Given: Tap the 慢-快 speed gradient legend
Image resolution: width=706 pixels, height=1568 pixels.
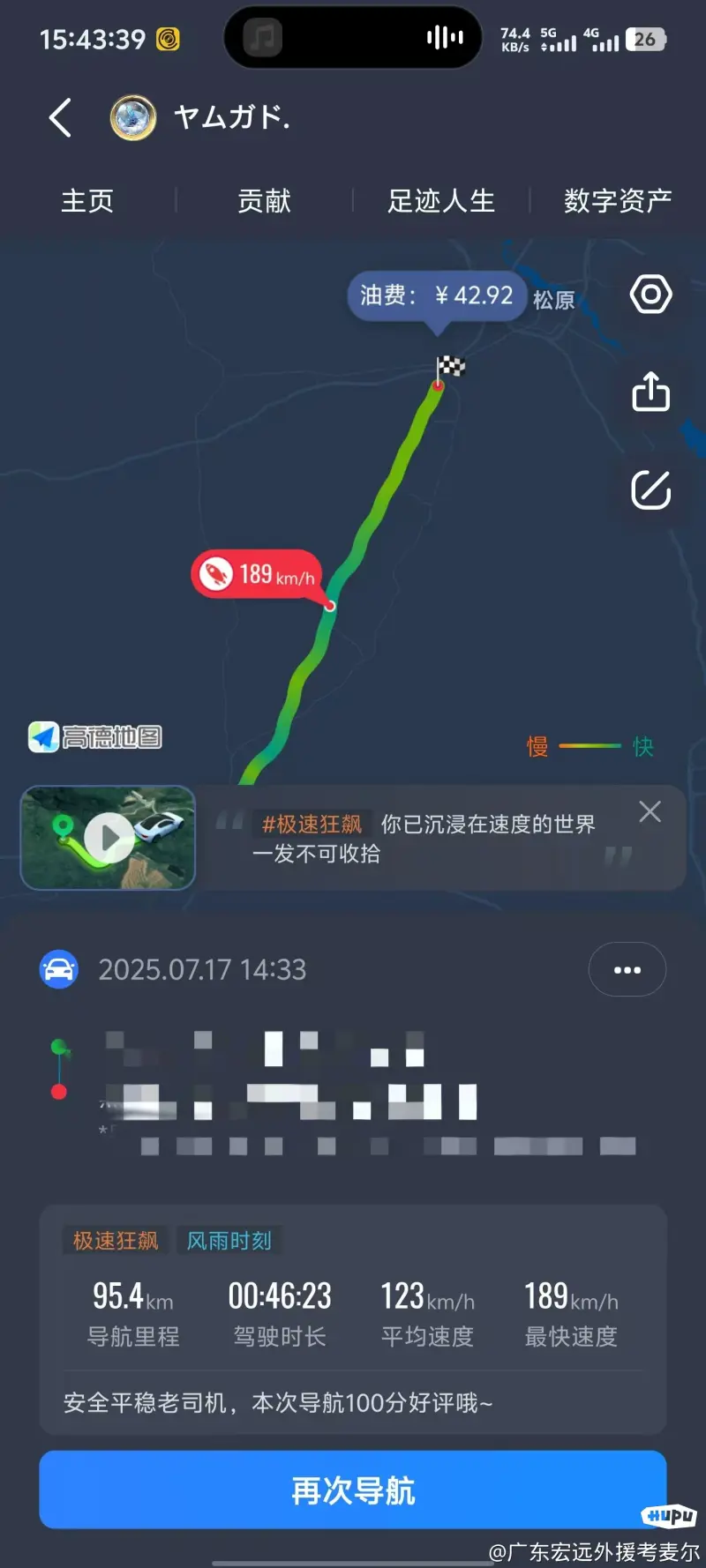Looking at the screenshot, I should [590, 747].
